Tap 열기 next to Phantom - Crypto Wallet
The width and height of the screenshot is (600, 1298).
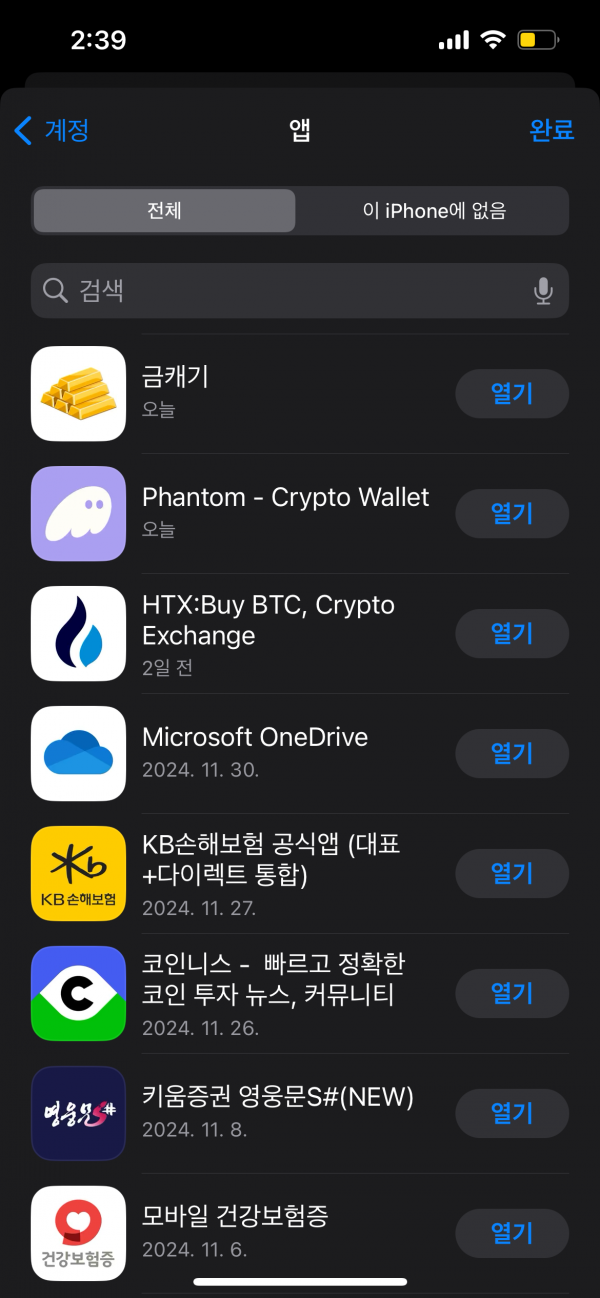click(512, 514)
